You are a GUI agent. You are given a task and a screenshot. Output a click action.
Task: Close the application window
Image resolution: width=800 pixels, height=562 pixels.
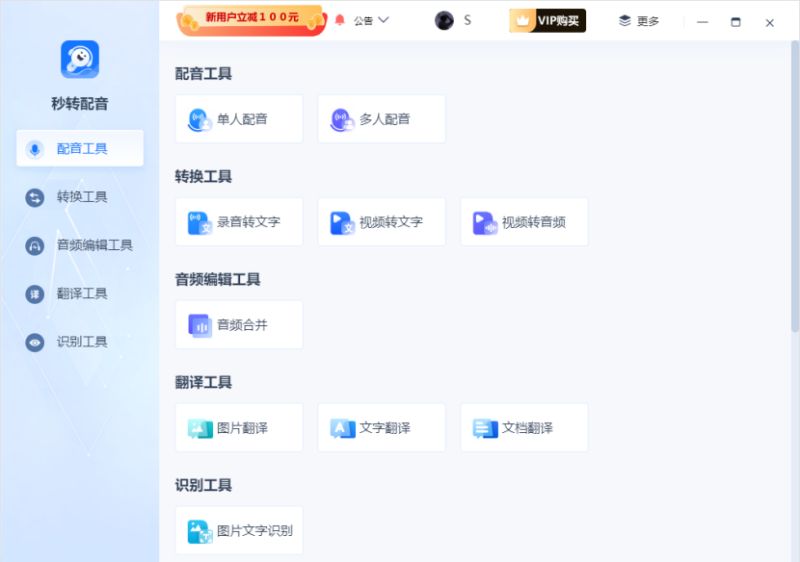[769, 22]
